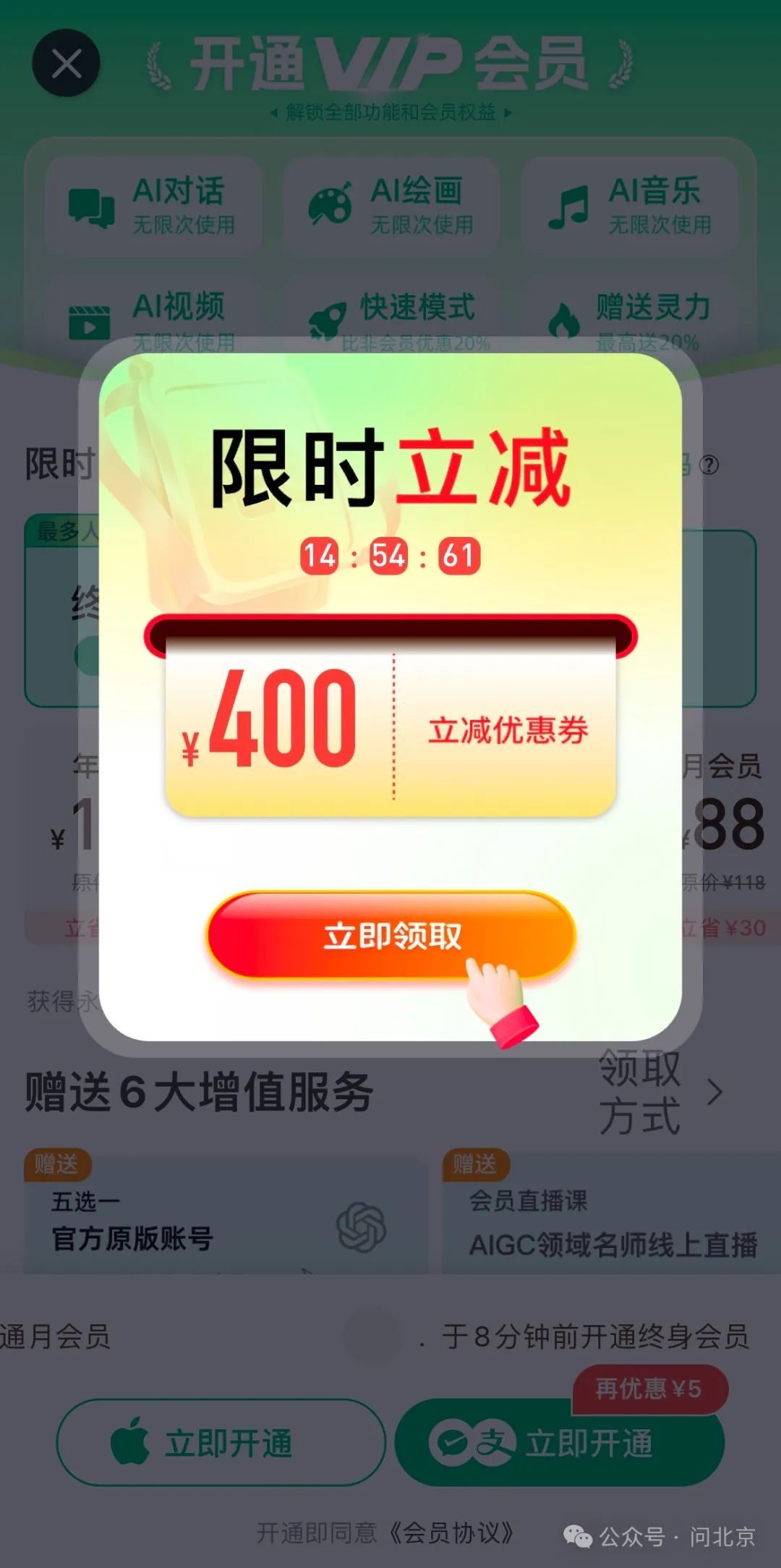The height and width of the screenshot is (1568, 781).
Task: Tap 立即开通 with WeChat or Alipay
Action: pyautogui.click(x=559, y=1443)
